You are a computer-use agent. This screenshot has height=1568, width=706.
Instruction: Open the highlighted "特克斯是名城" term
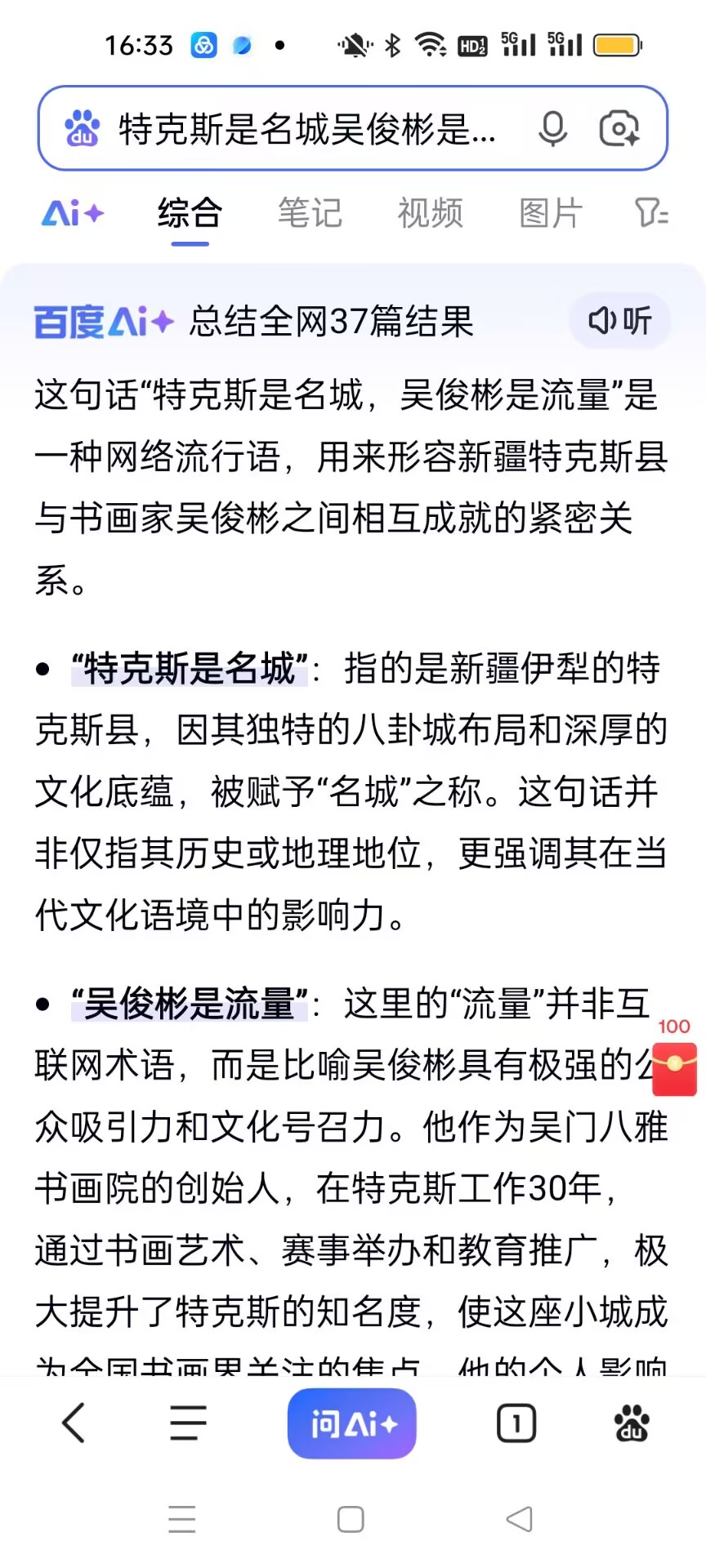tap(190, 669)
